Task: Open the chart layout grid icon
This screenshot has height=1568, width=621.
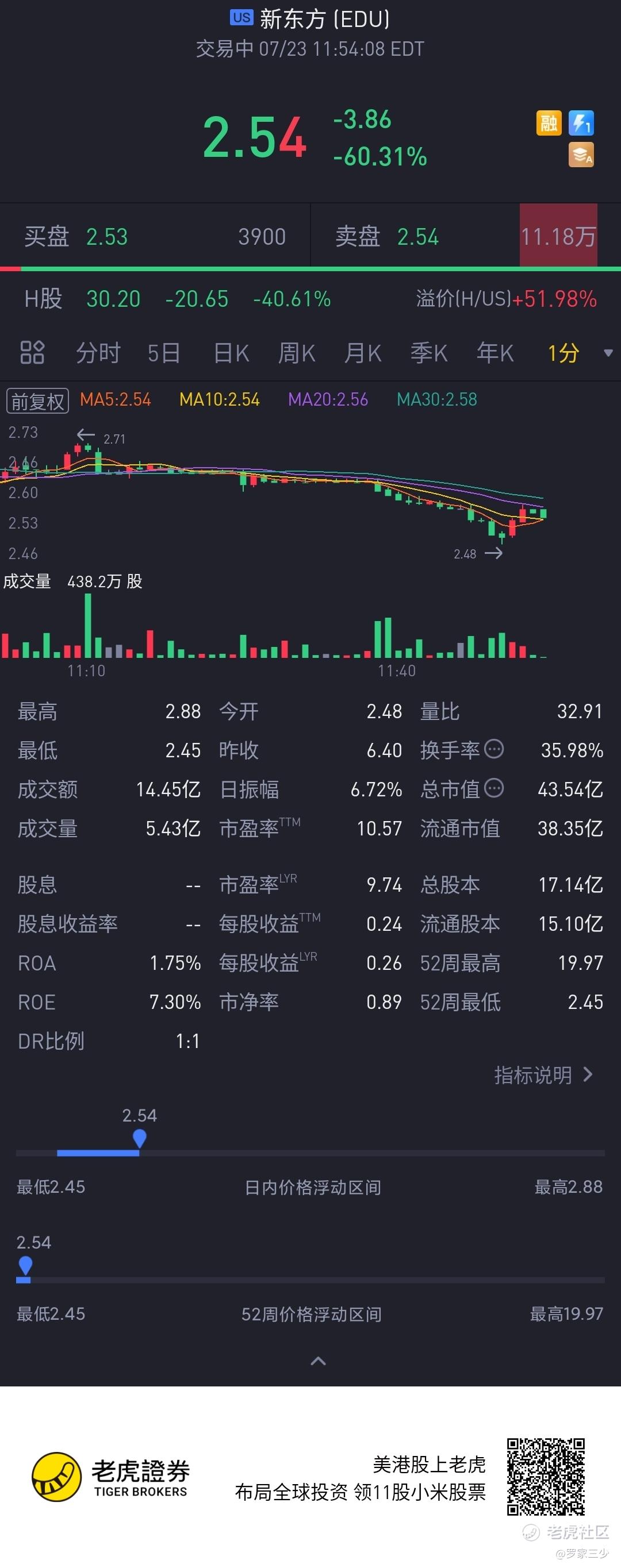Action: click(x=32, y=352)
